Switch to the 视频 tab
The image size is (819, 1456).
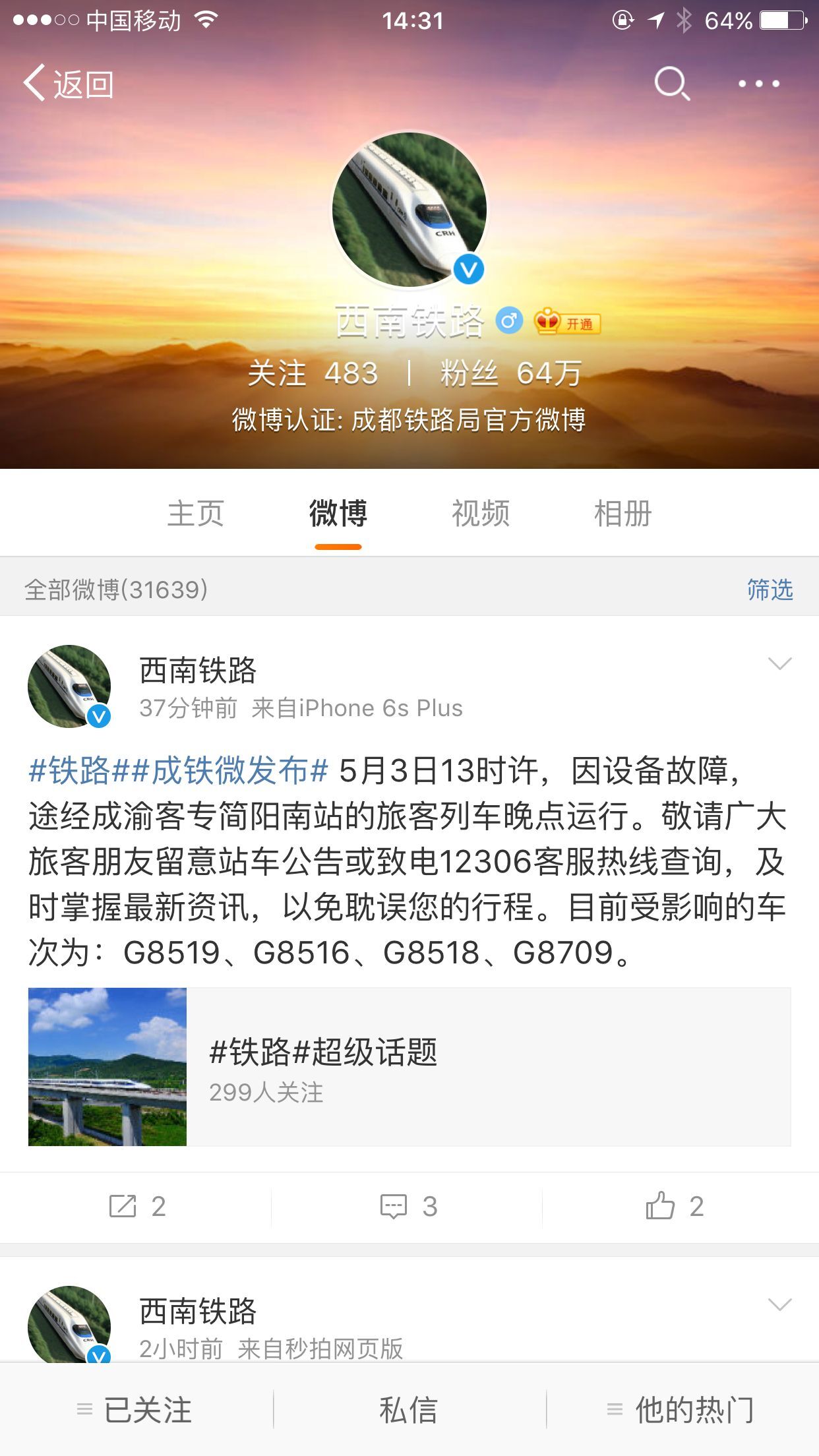tap(481, 514)
